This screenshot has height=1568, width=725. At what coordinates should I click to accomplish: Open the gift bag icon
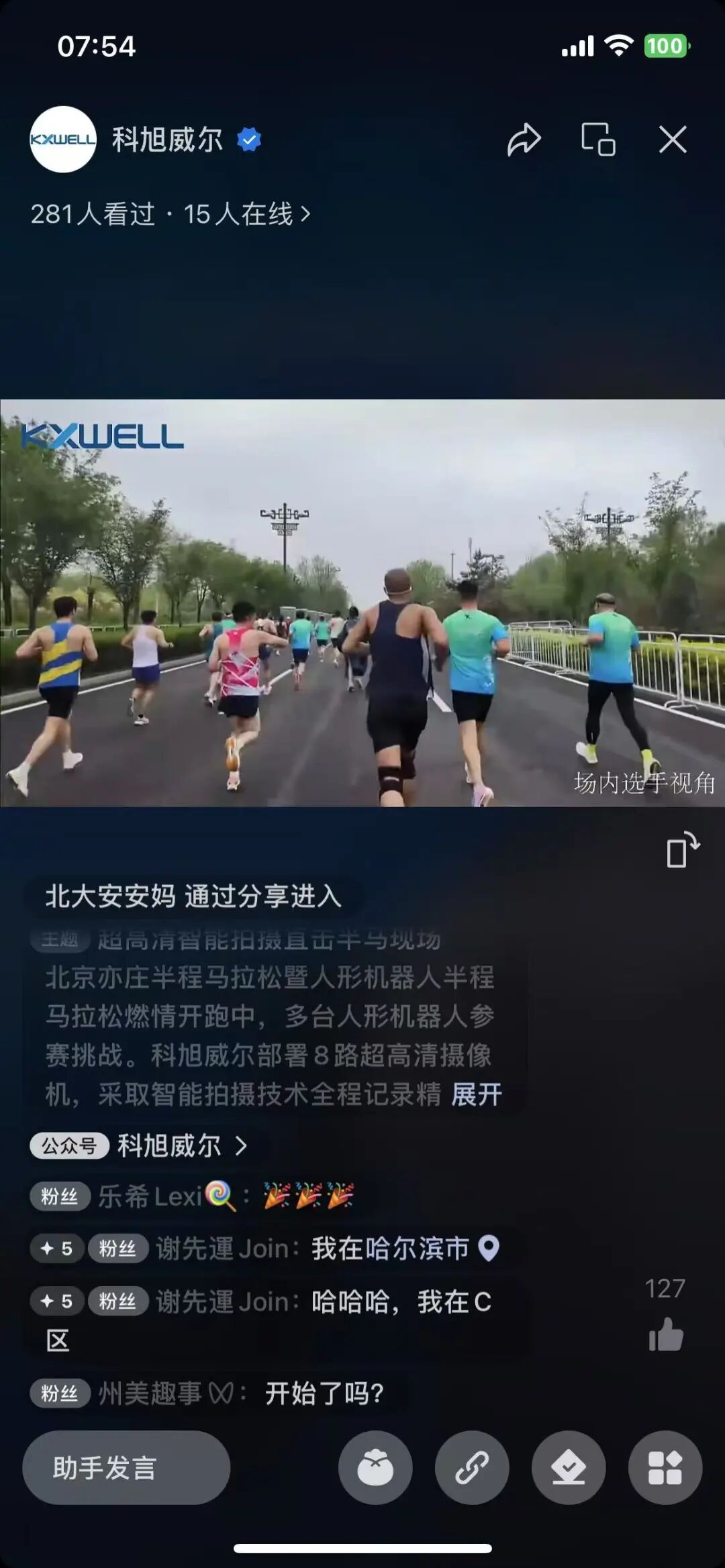(375, 1467)
